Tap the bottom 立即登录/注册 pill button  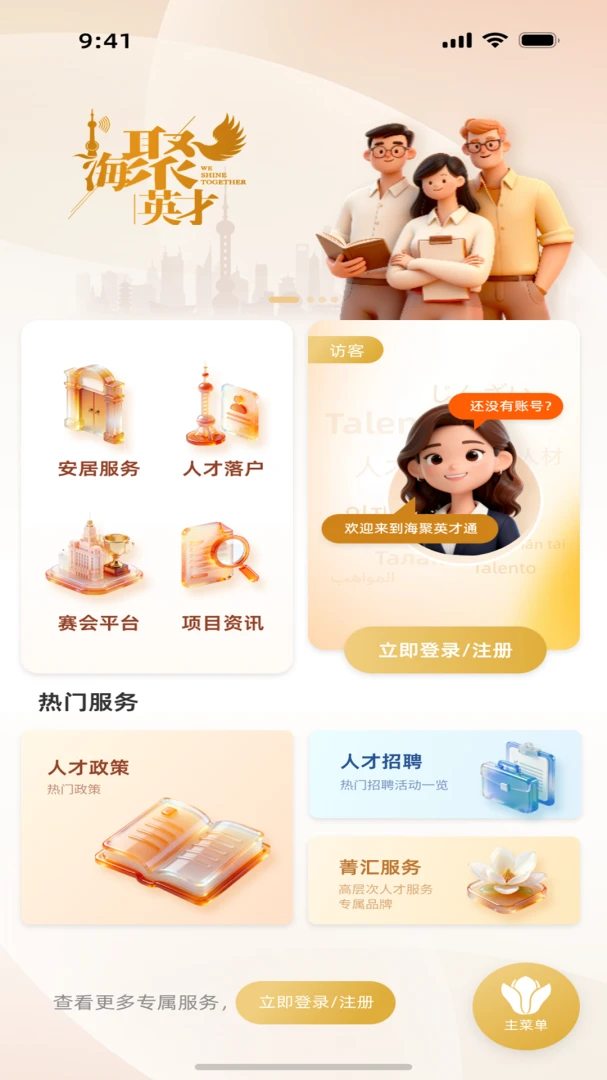(x=316, y=1002)
